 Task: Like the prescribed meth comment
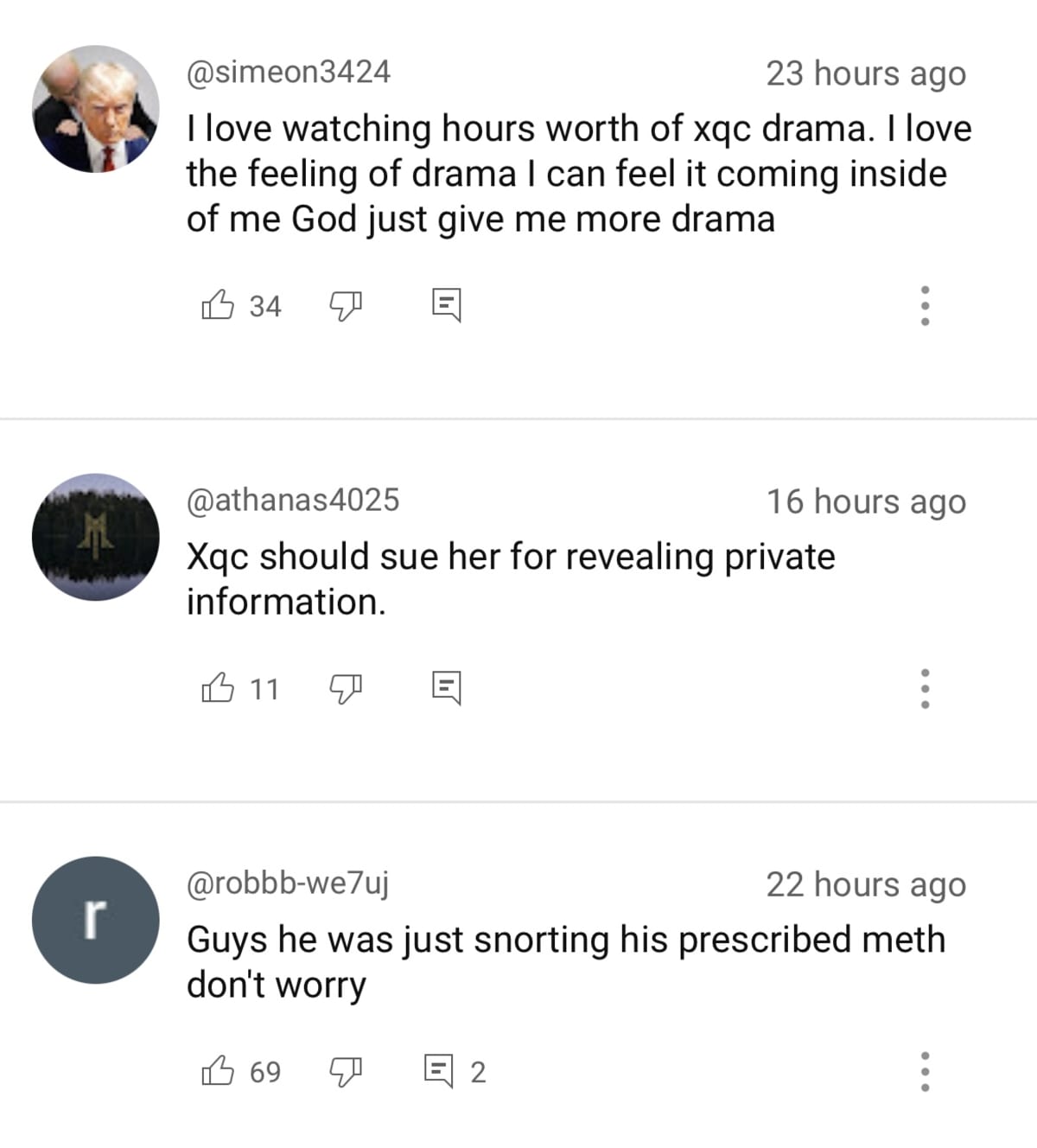click(220, 1072)
